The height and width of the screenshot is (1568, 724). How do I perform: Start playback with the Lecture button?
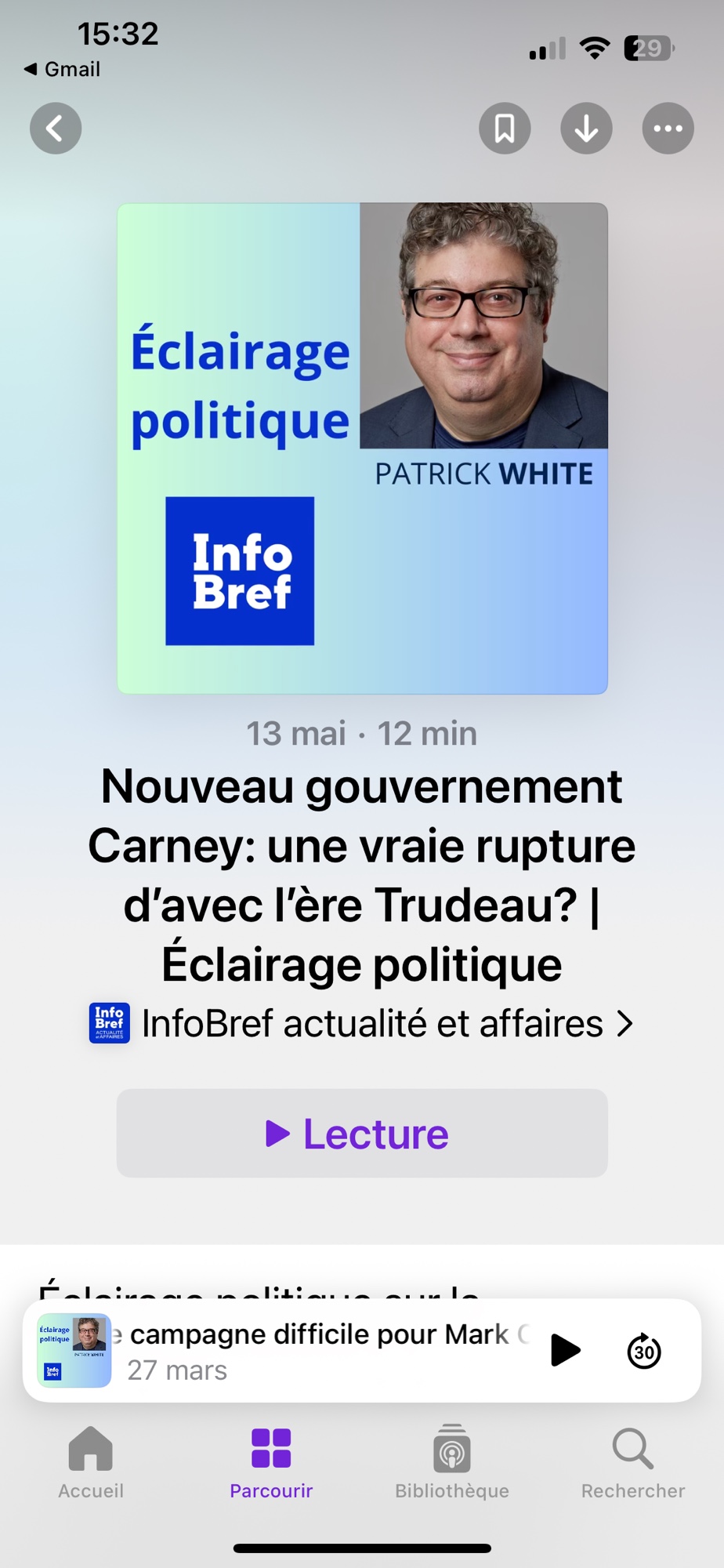point(362,1133)
